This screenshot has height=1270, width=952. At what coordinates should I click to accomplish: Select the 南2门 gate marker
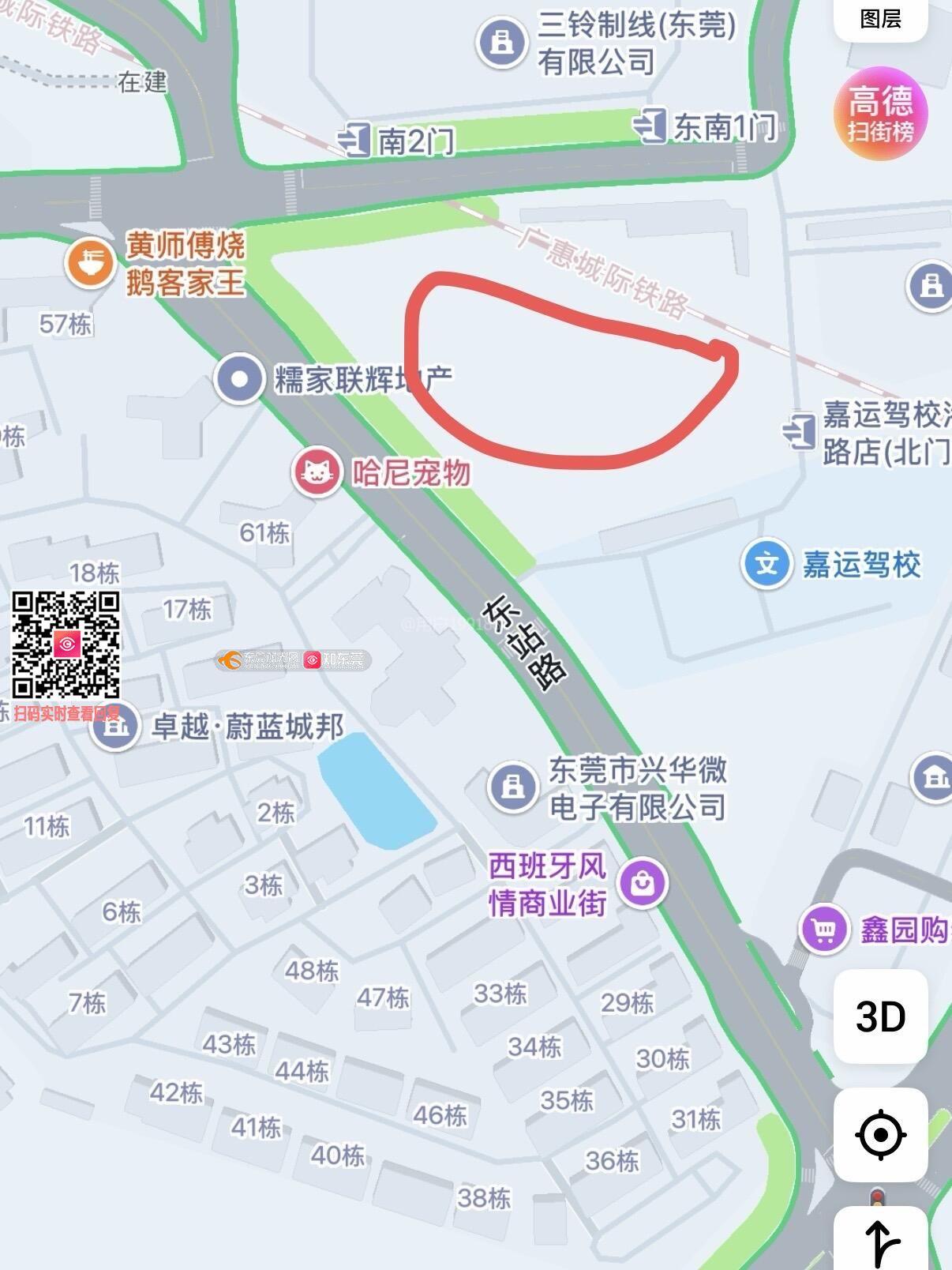(x=354, y=140)
